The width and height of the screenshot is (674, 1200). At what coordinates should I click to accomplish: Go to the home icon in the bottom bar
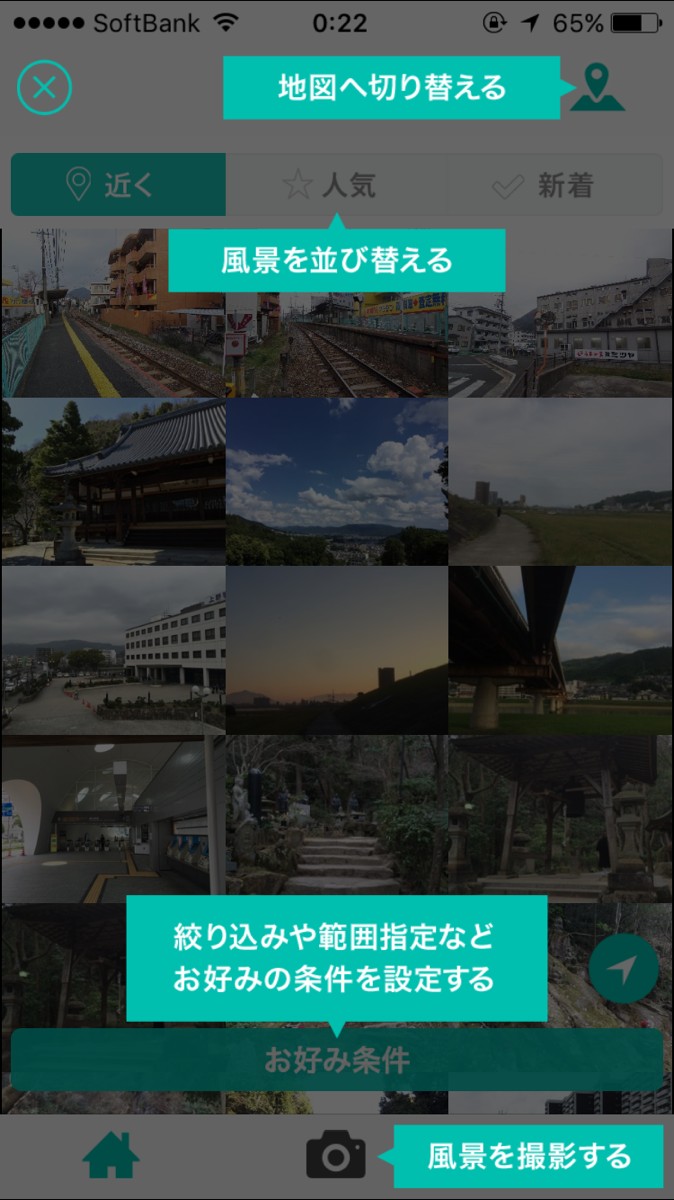pyautogui.click(x=111, y=1157)
